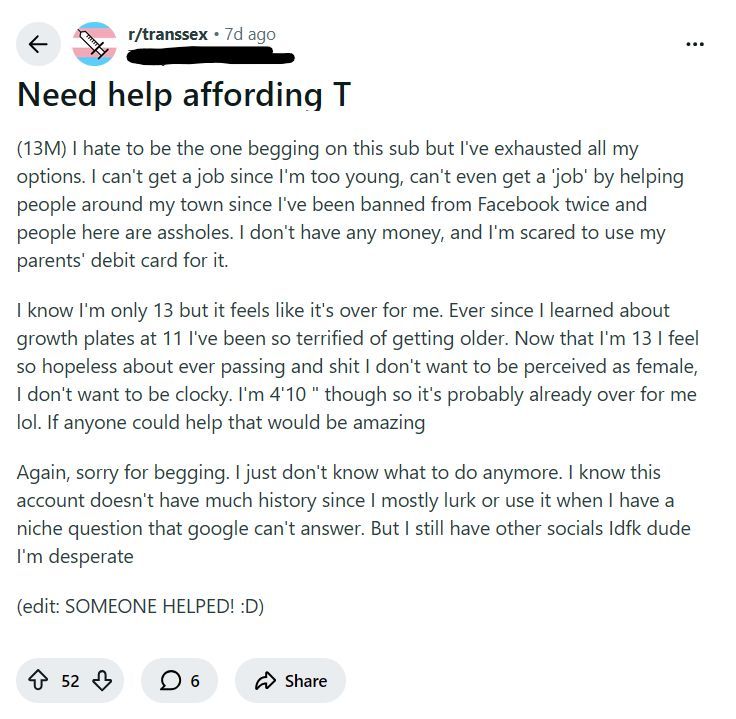Screen dimensions: 736x719
Task: Go back with the arrow button
Action: pyautogui.click(x=38, y=44)
